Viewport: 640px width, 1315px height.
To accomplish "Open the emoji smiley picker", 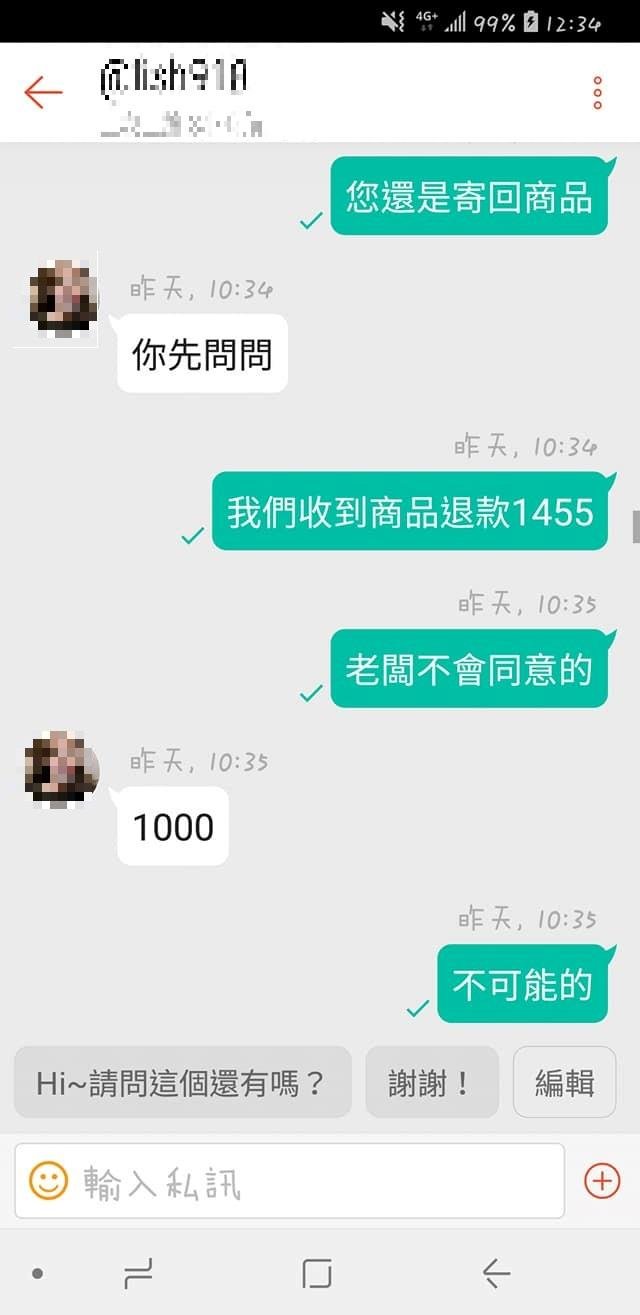I will click(48, 1181).
